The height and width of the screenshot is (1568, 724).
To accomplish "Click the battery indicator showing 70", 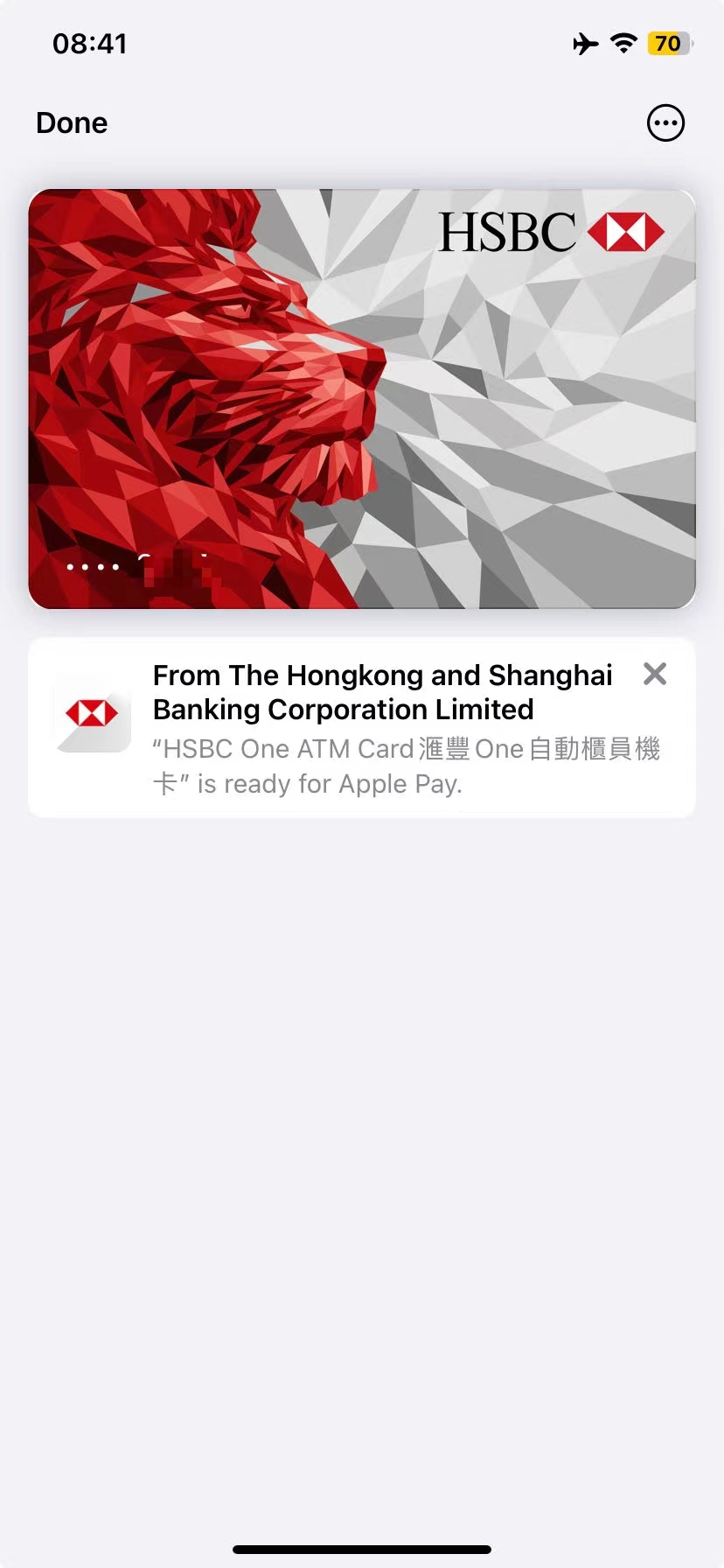I will [x=668, y=43].
